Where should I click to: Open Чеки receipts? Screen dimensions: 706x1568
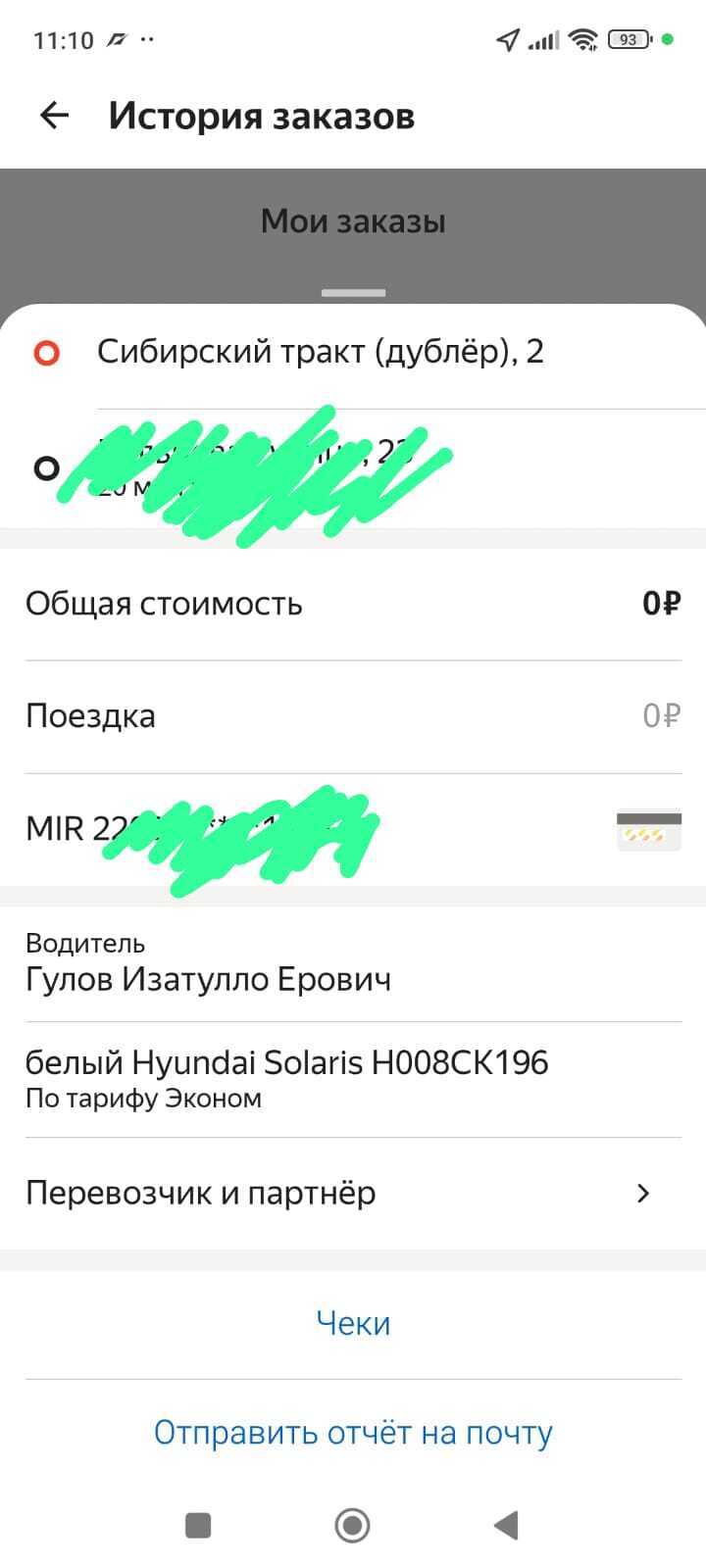[353, 1323]
